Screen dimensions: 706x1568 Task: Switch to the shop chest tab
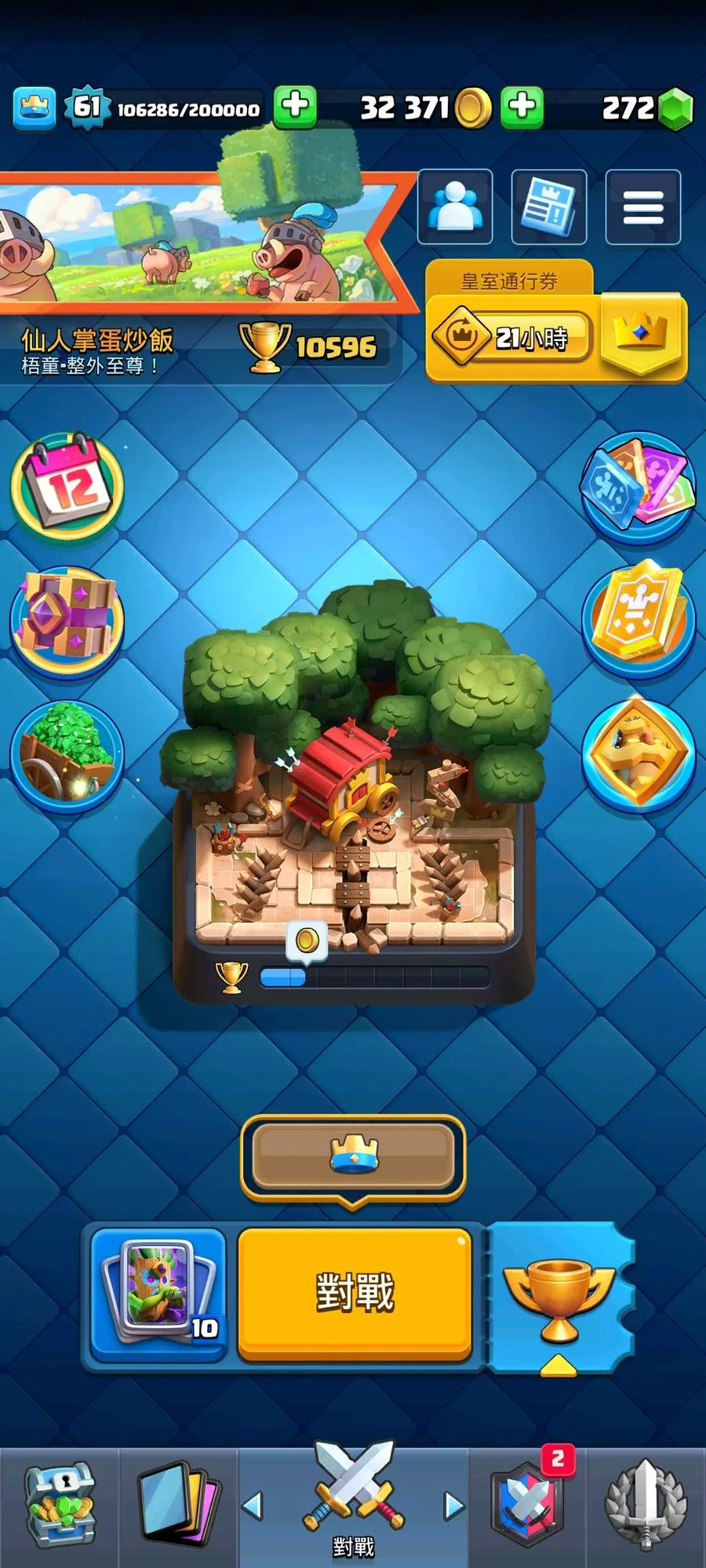(x=60, y=1505)
